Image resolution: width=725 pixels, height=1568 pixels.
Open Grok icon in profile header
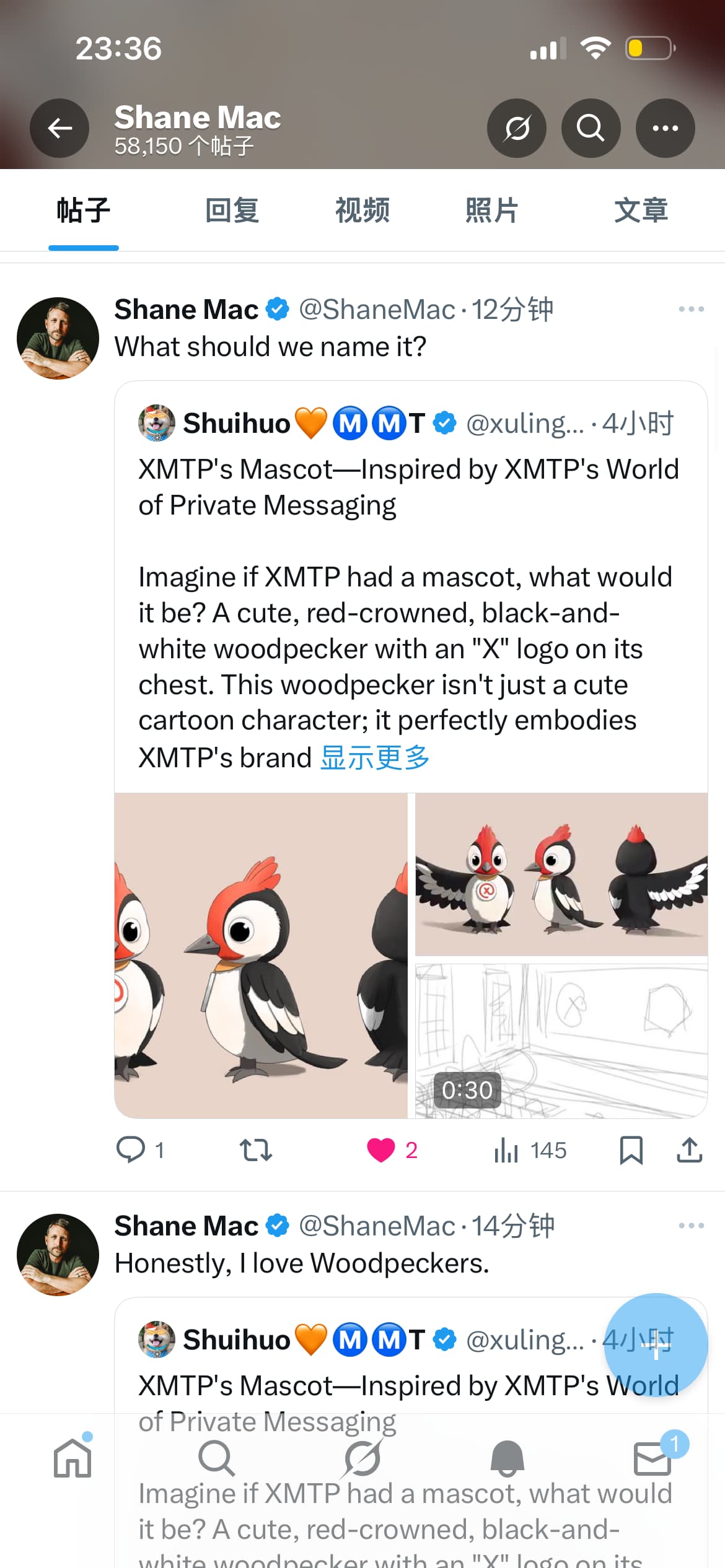click(516, 128)
